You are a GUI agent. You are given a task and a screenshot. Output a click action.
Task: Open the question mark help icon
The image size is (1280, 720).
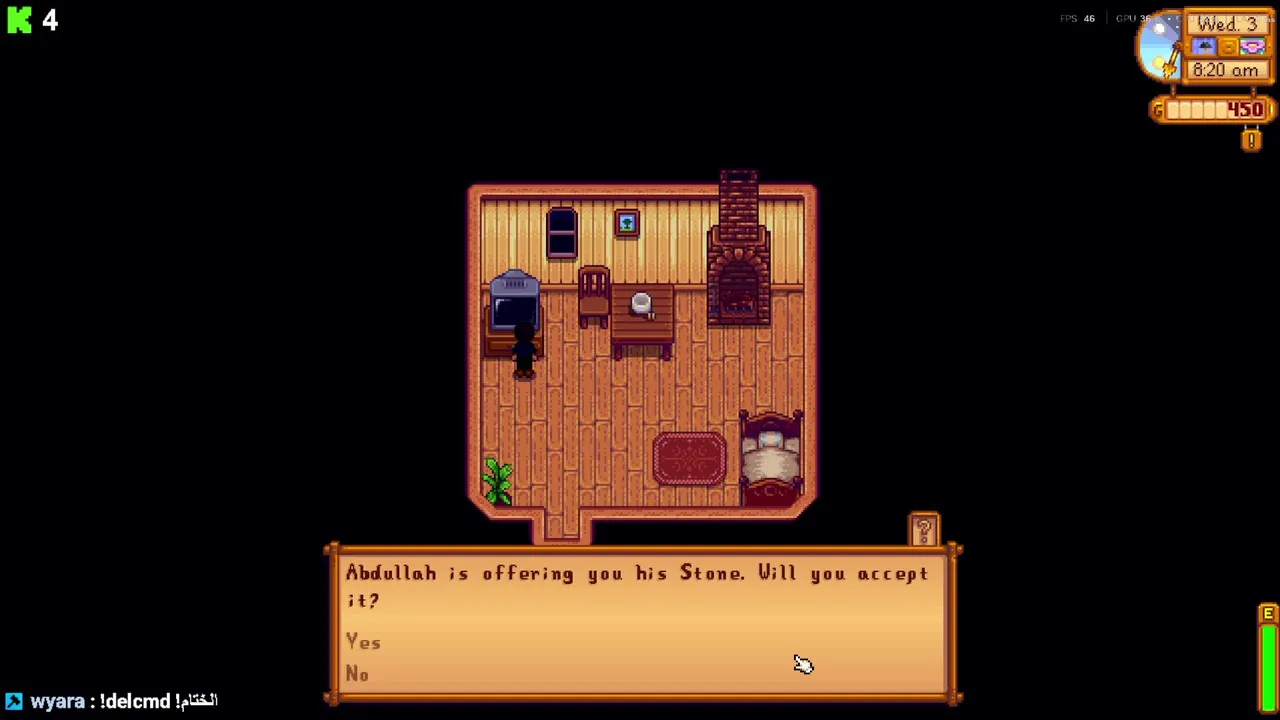923,530
